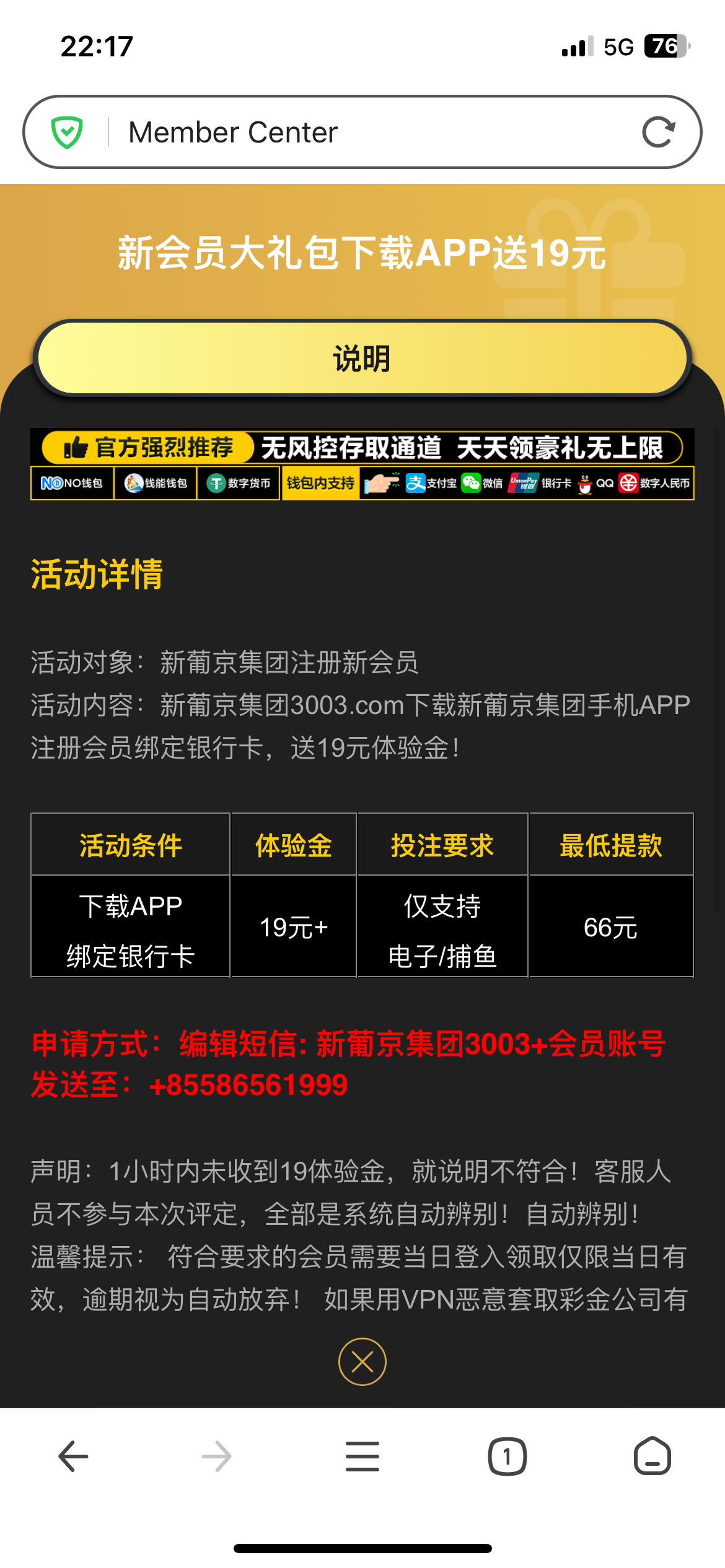The image size is (725, 1568).
Task: Open the 官方强烈推荐 wallet banner
Action: coord(362,464)
